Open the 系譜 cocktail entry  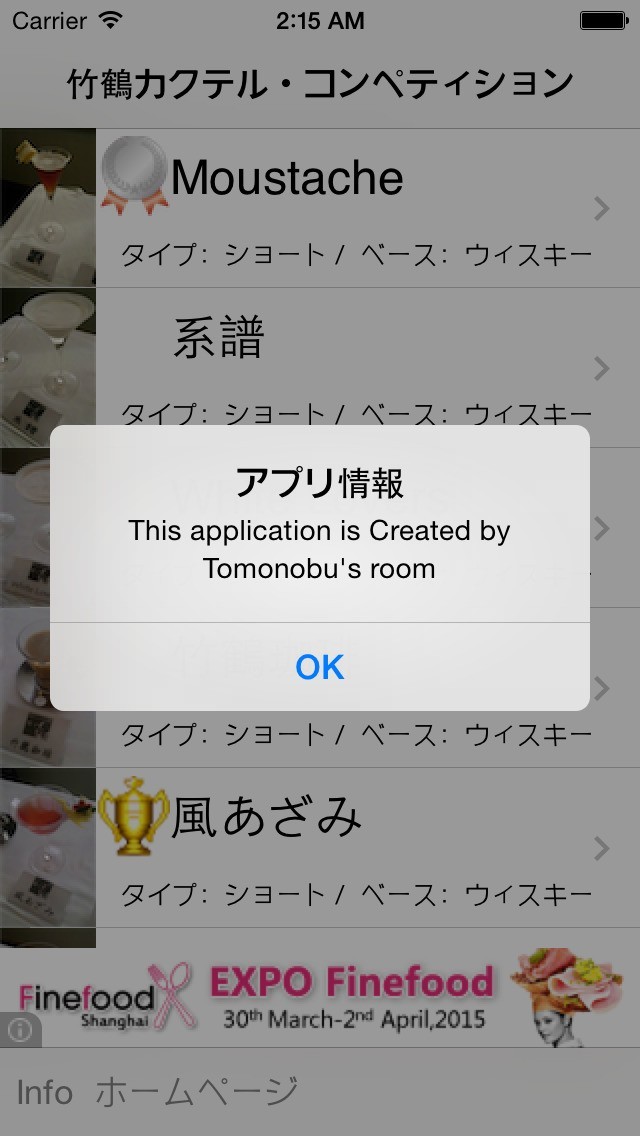(x=320, y=366)
